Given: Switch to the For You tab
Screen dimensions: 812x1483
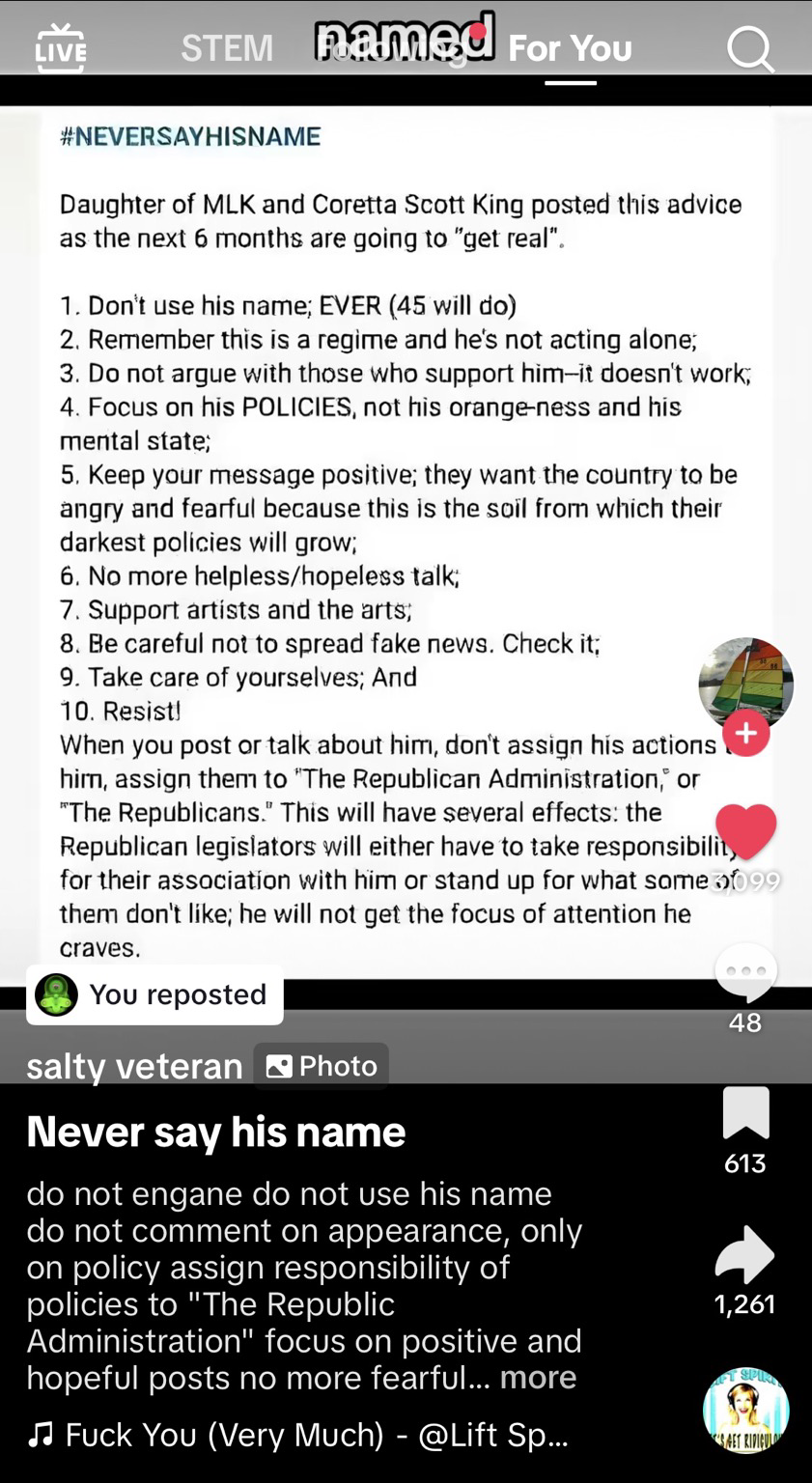Looking at the screenshot, I should [x=570, y=48].
